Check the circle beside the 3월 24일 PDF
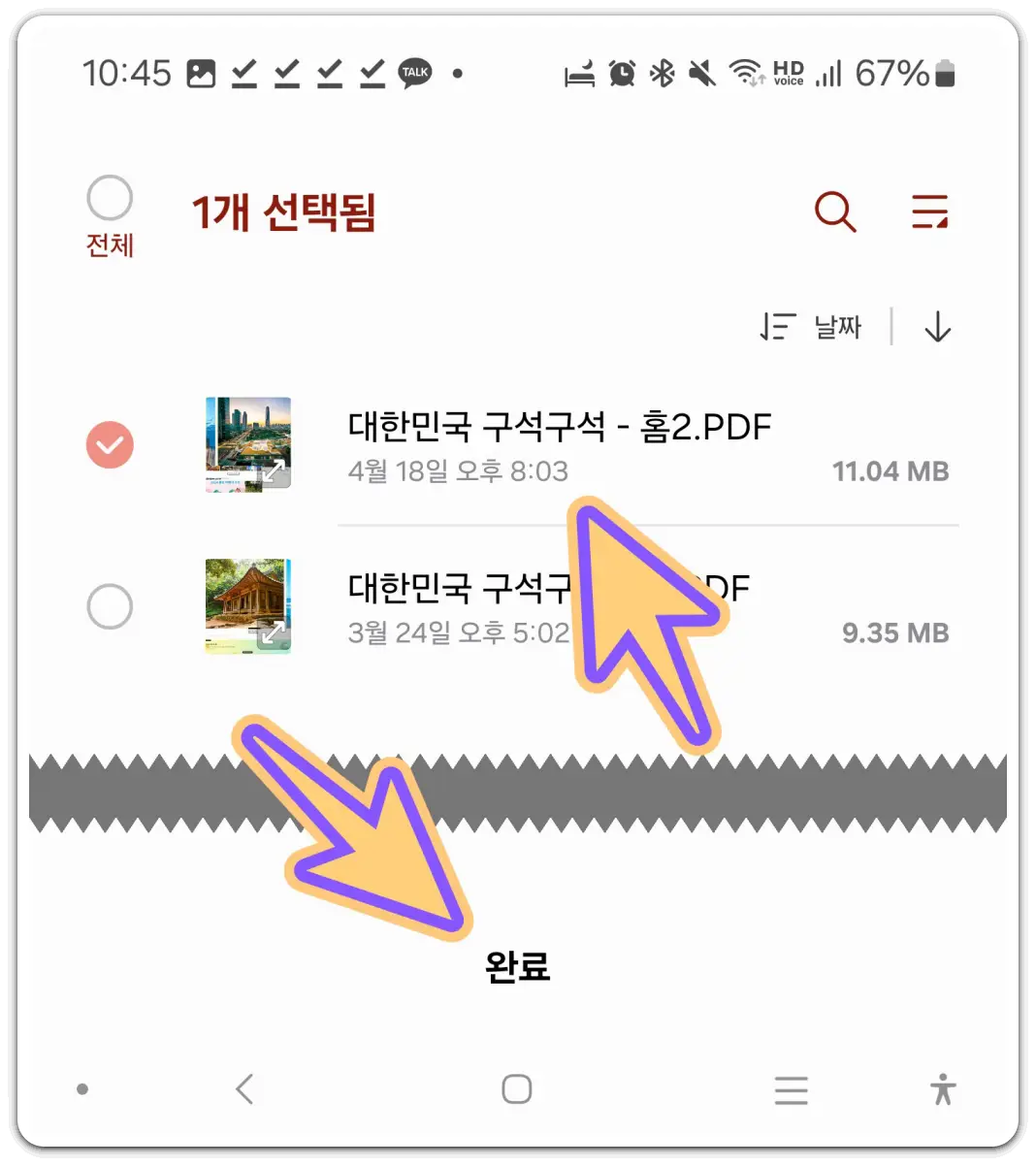Image resolution: width=1036 pixels, height=1166 pixels. (x=110, y=606)
